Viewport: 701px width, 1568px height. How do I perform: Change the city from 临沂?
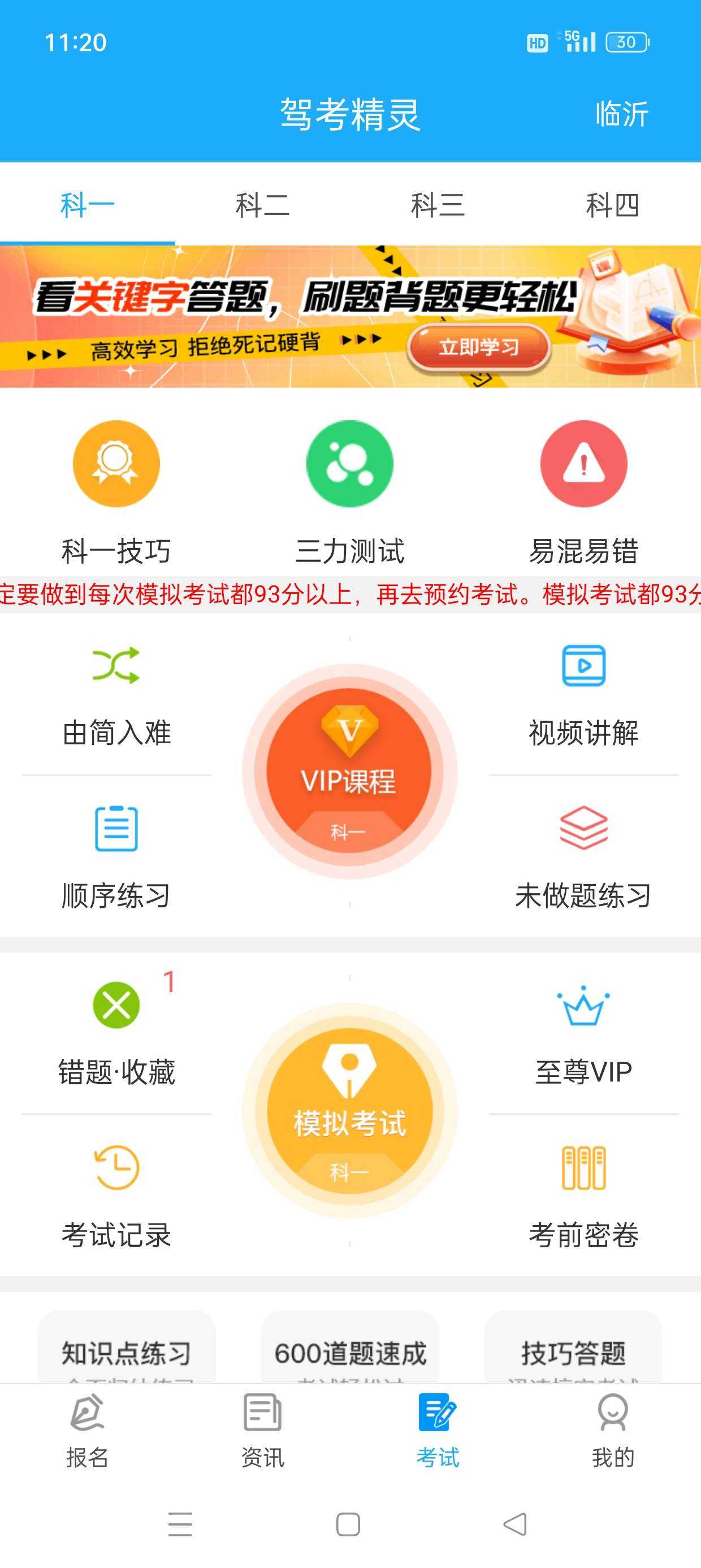tap(621, 114)
